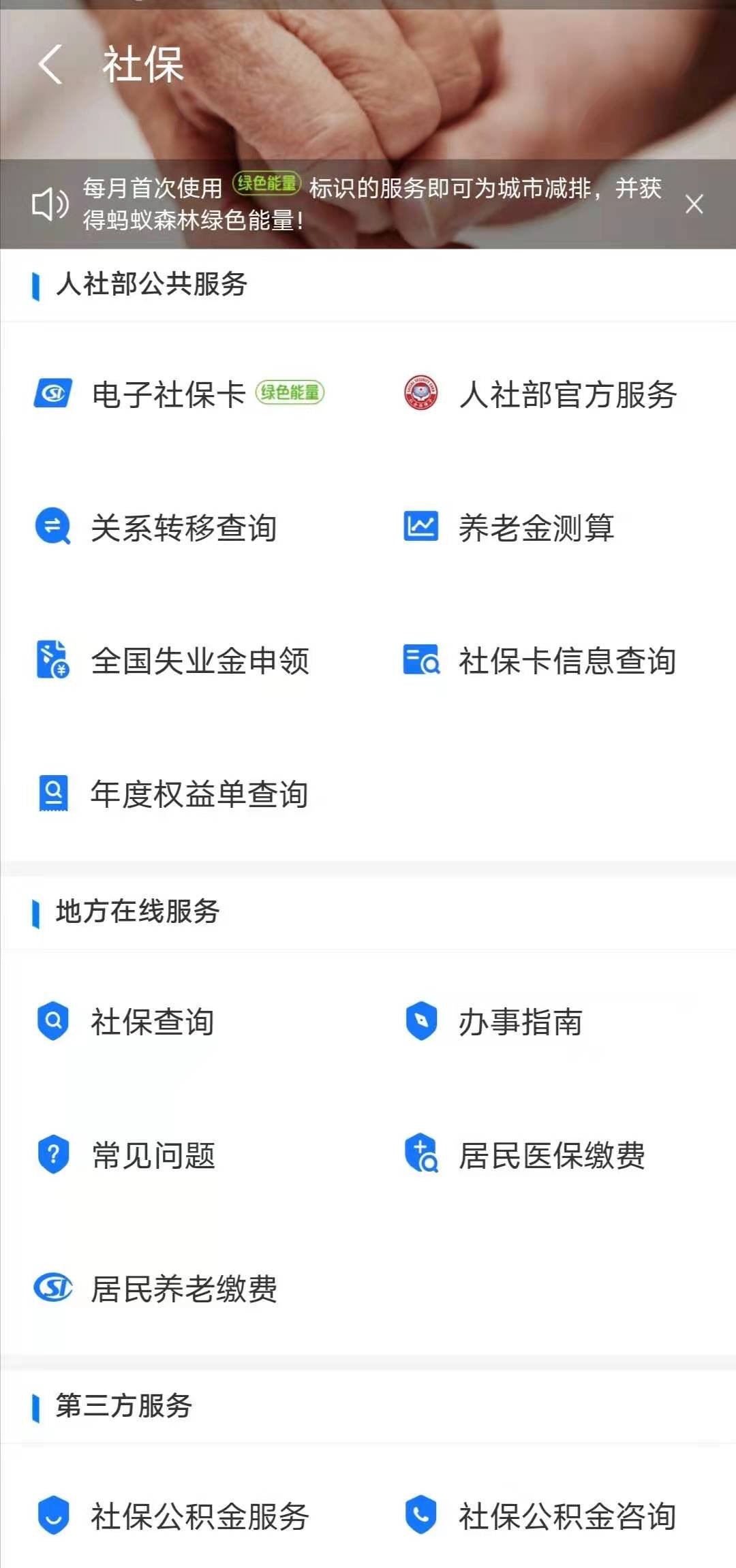Tap 全国失业金申领
Screen dimensions: 736x1568
click(x=199, y=661)
